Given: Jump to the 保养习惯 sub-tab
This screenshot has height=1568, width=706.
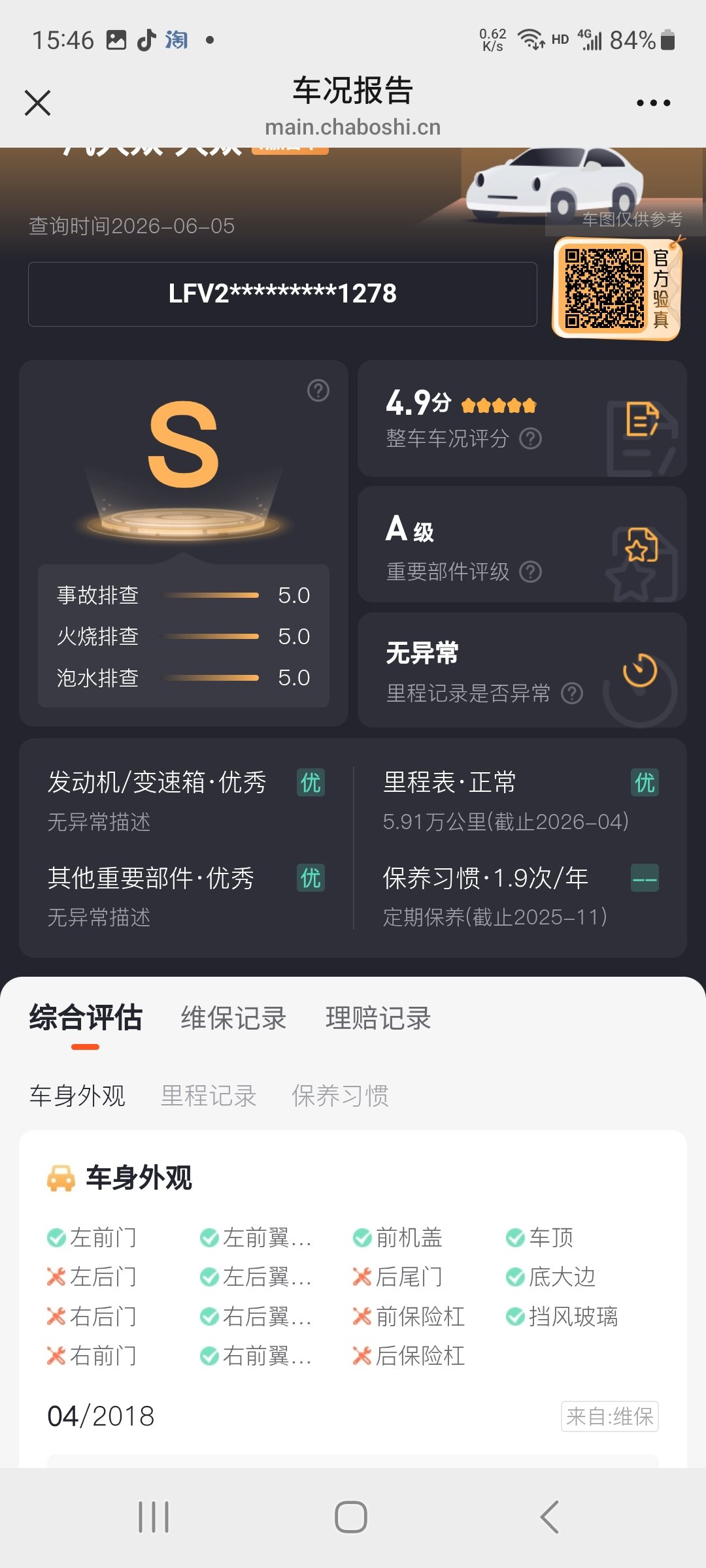Looking at the screenshot, I should [340, 1096].
